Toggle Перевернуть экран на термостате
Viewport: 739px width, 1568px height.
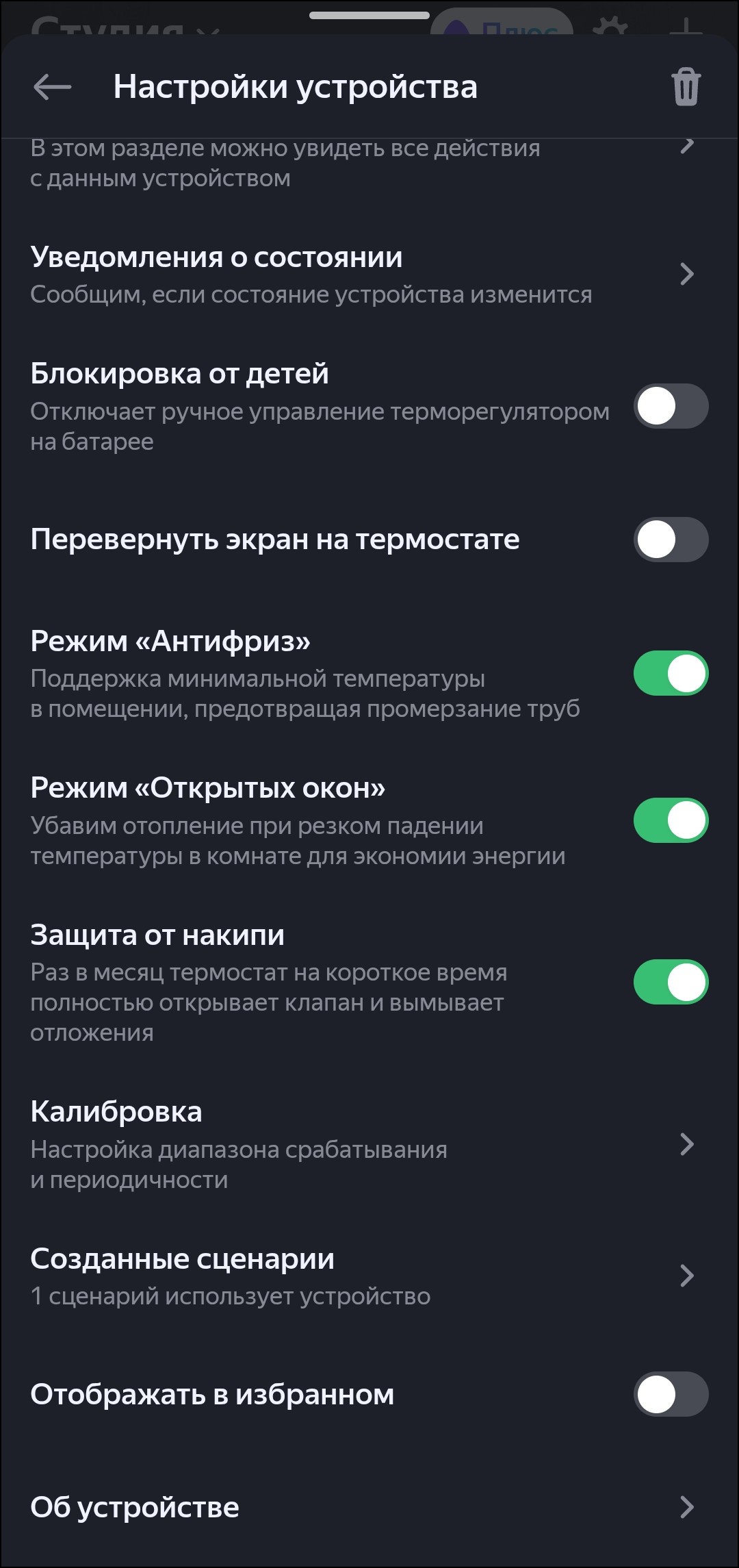click(671, 540)
